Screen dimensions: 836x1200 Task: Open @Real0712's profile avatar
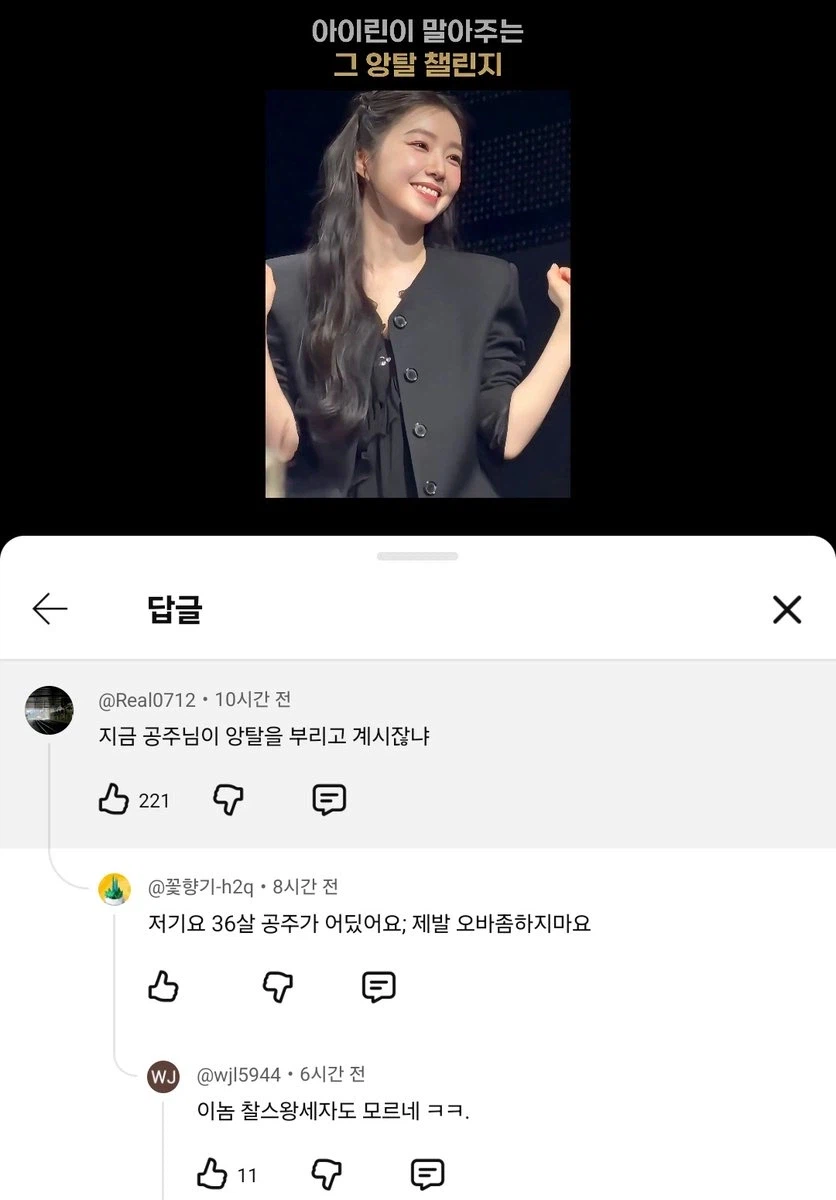[49, 710]
